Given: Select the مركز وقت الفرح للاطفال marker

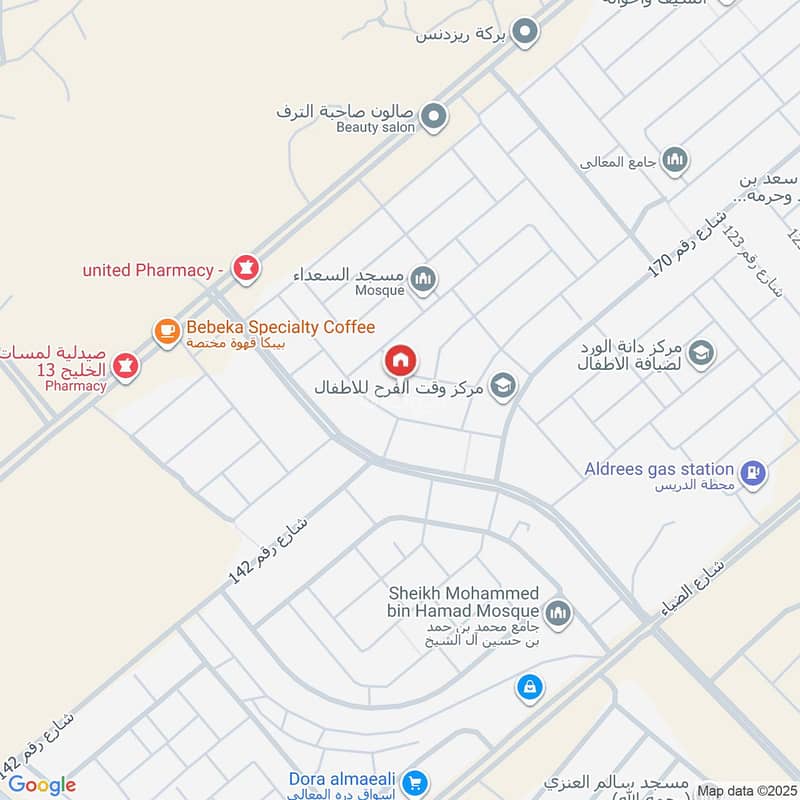Looking at the screenshot, I should pos(505,386).
